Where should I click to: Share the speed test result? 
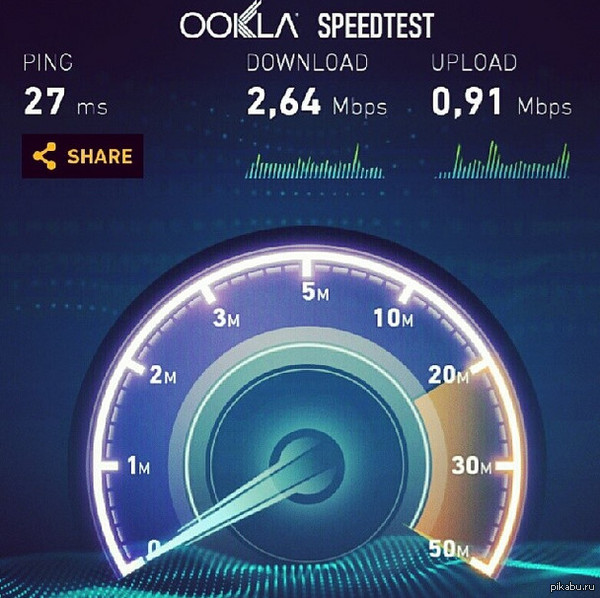[82, 157]
